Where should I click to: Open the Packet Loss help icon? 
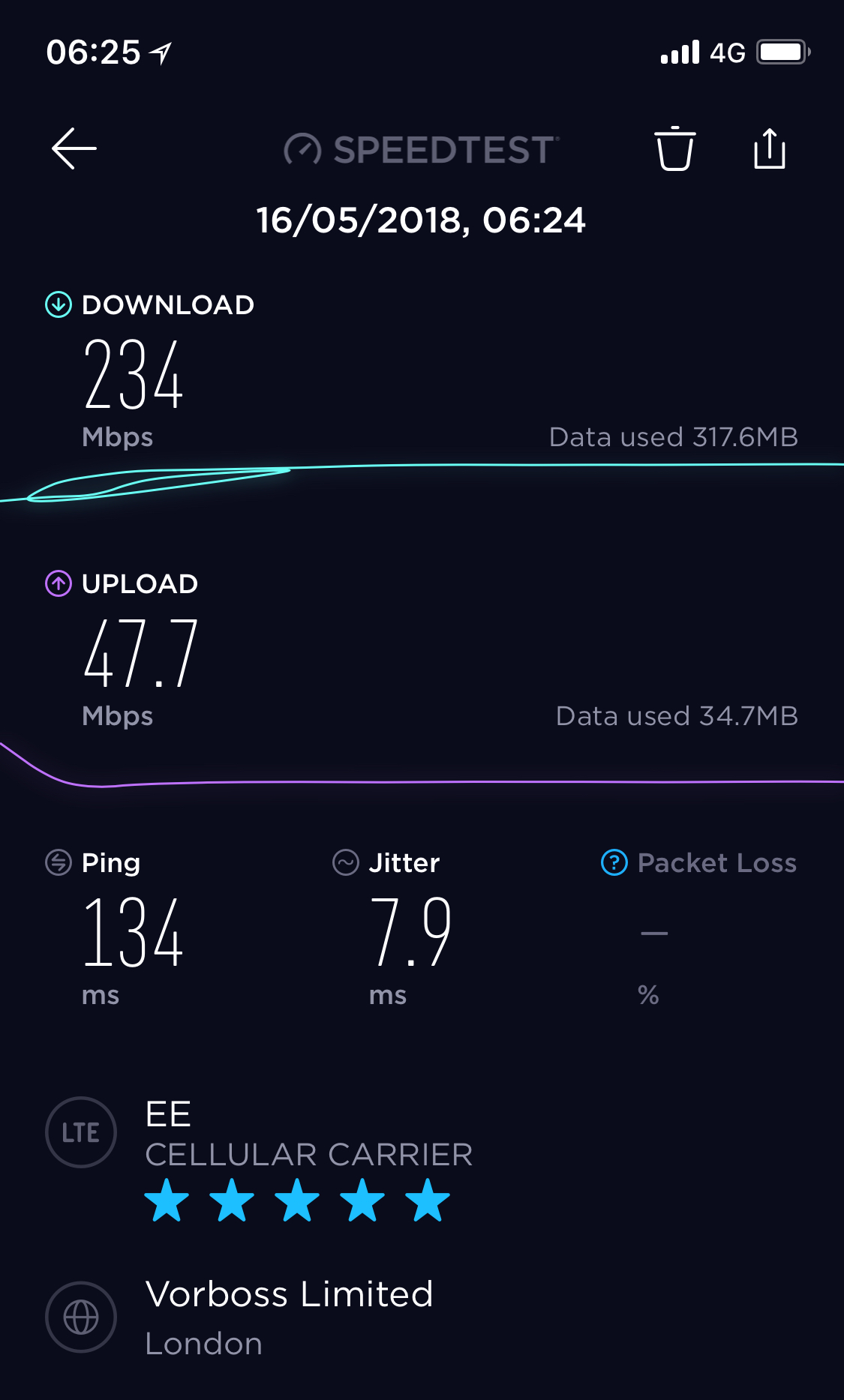click(614, 862)
